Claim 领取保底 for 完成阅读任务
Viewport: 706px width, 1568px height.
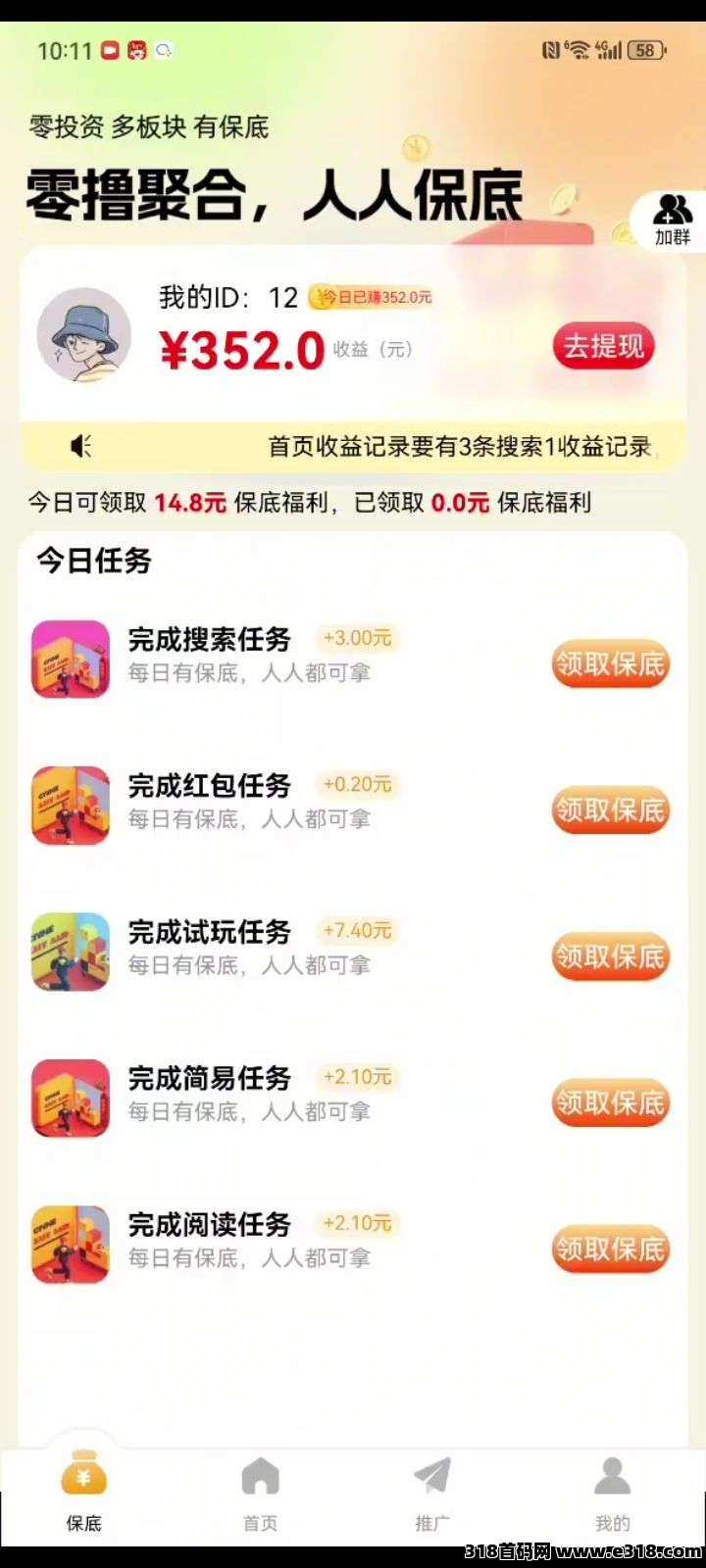610,1249
